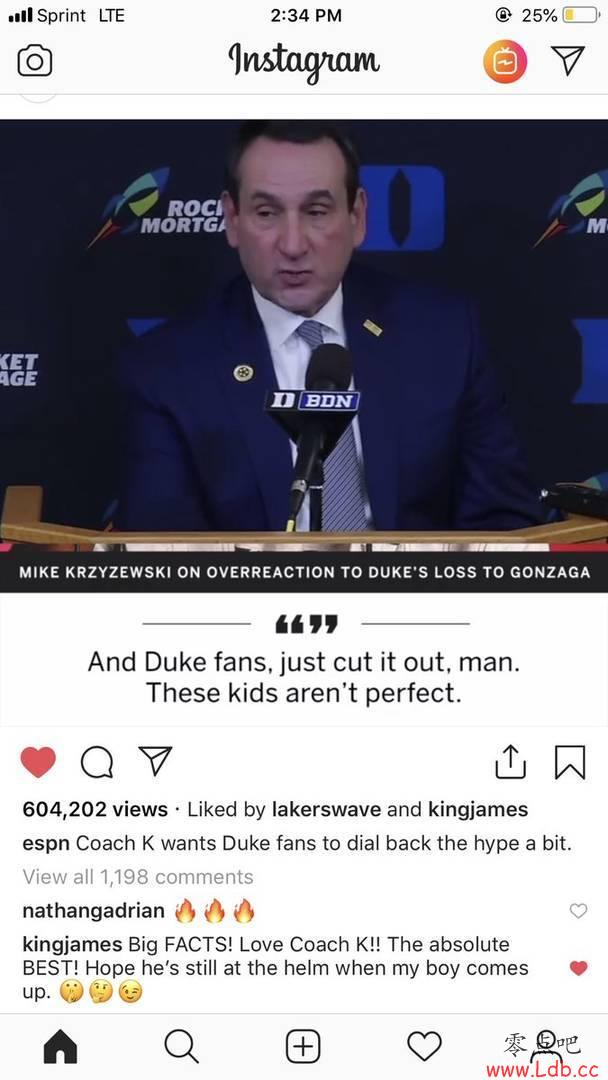The height and width of the screenshot is (1080, 608).
Task: Create a new post with the plus tab
Action: pos(303,1047)
